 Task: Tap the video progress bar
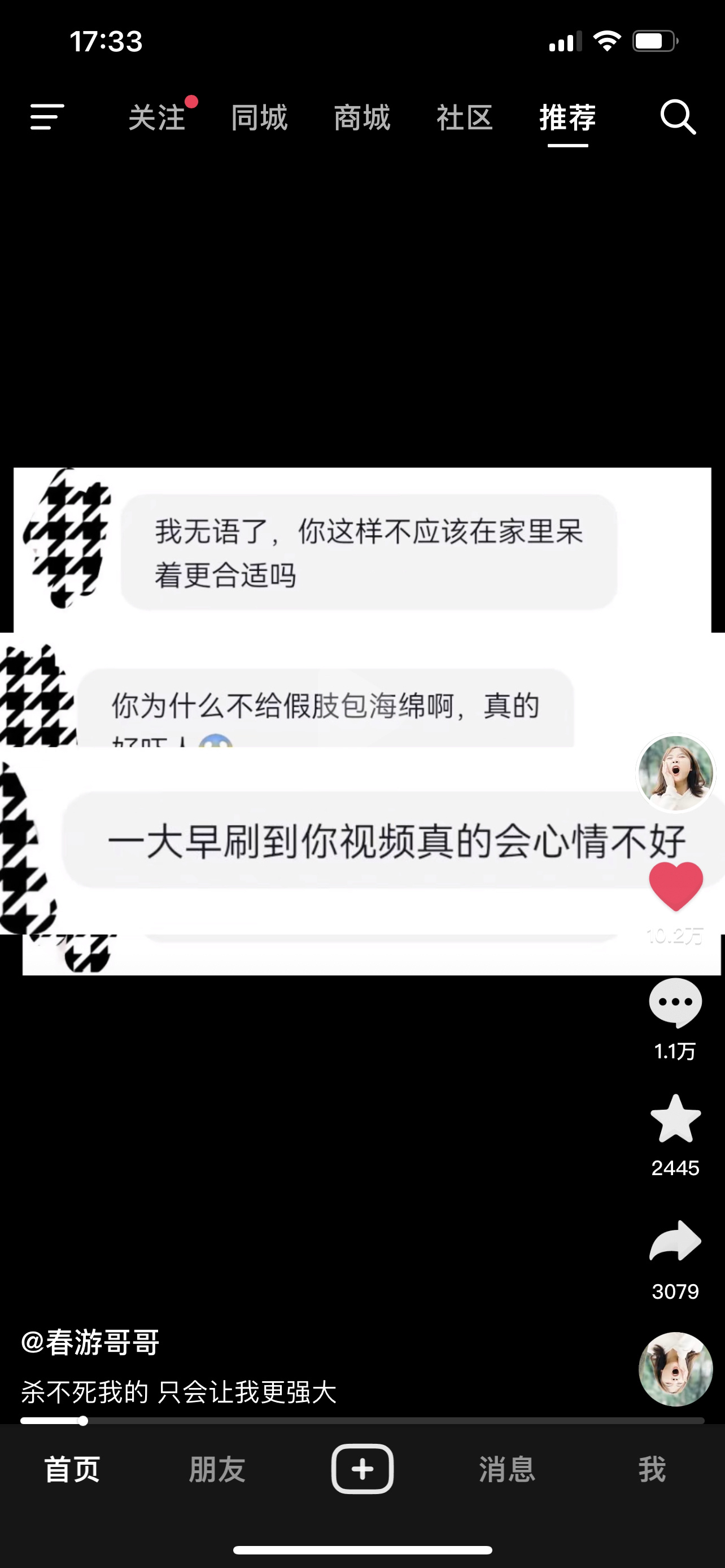362,1421
